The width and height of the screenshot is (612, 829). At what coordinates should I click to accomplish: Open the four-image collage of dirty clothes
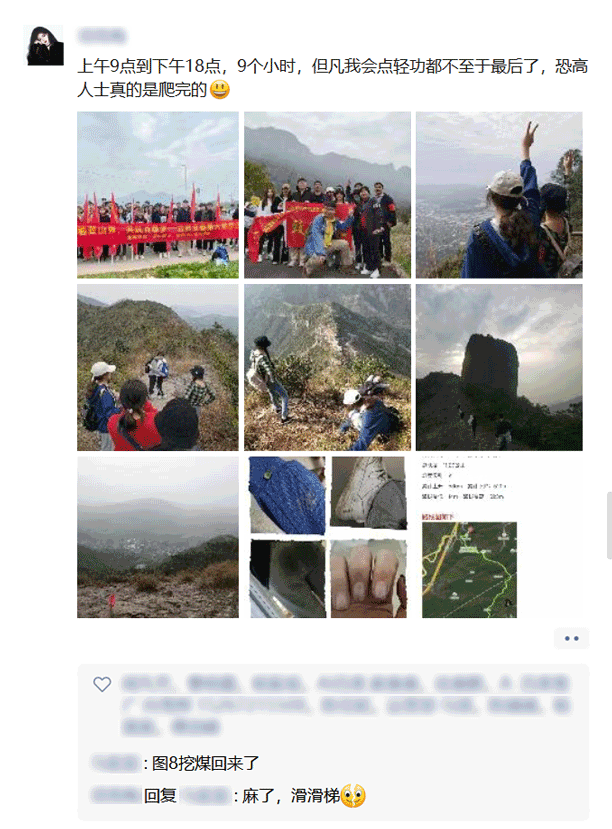(x=327, y=537)
